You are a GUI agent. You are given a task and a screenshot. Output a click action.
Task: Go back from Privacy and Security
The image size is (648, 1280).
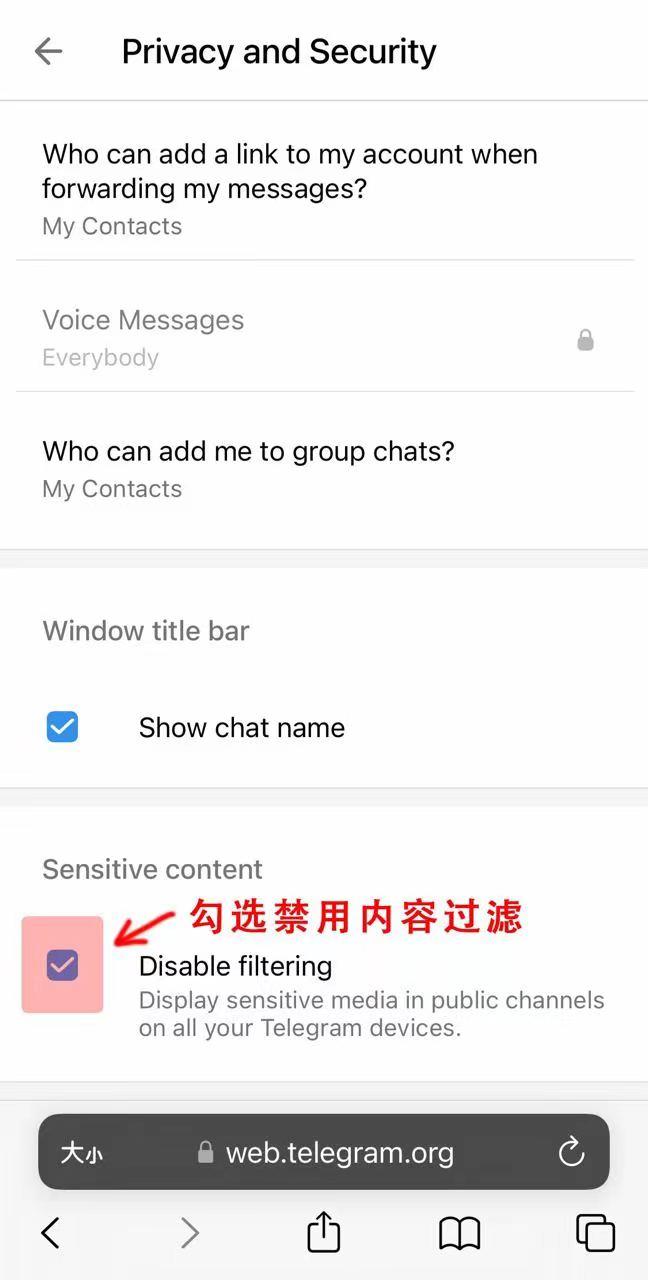pyautogui.click(x=48, y=52)
